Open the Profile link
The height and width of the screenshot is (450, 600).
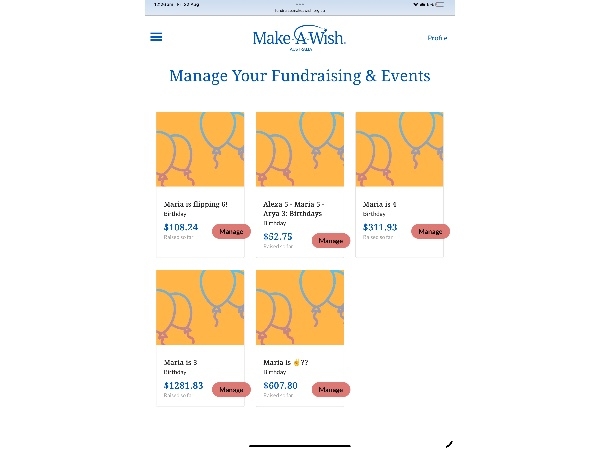click(437, 38)
